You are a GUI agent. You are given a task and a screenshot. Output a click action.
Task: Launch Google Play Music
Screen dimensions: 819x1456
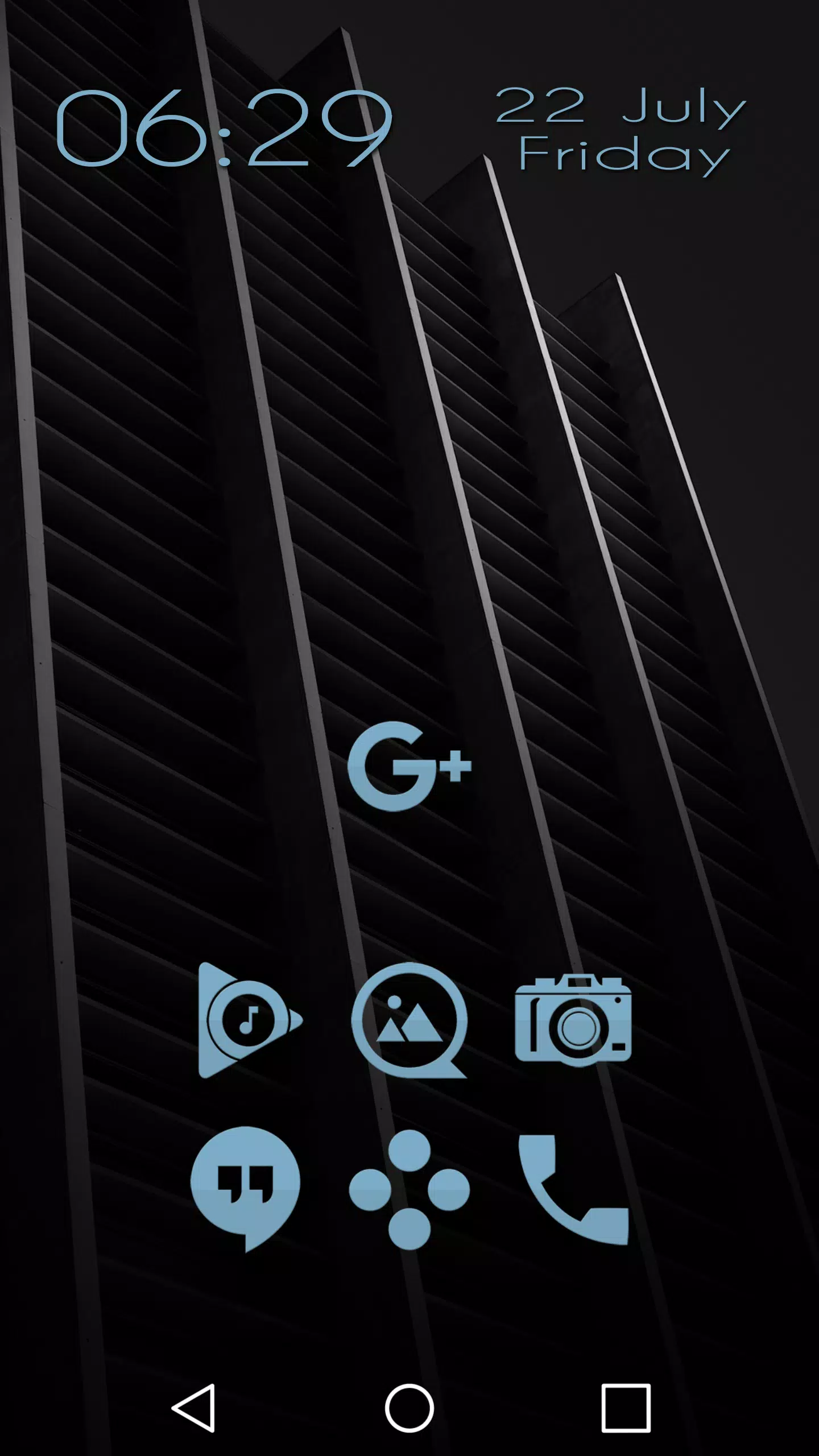[x=249, y=1021]
